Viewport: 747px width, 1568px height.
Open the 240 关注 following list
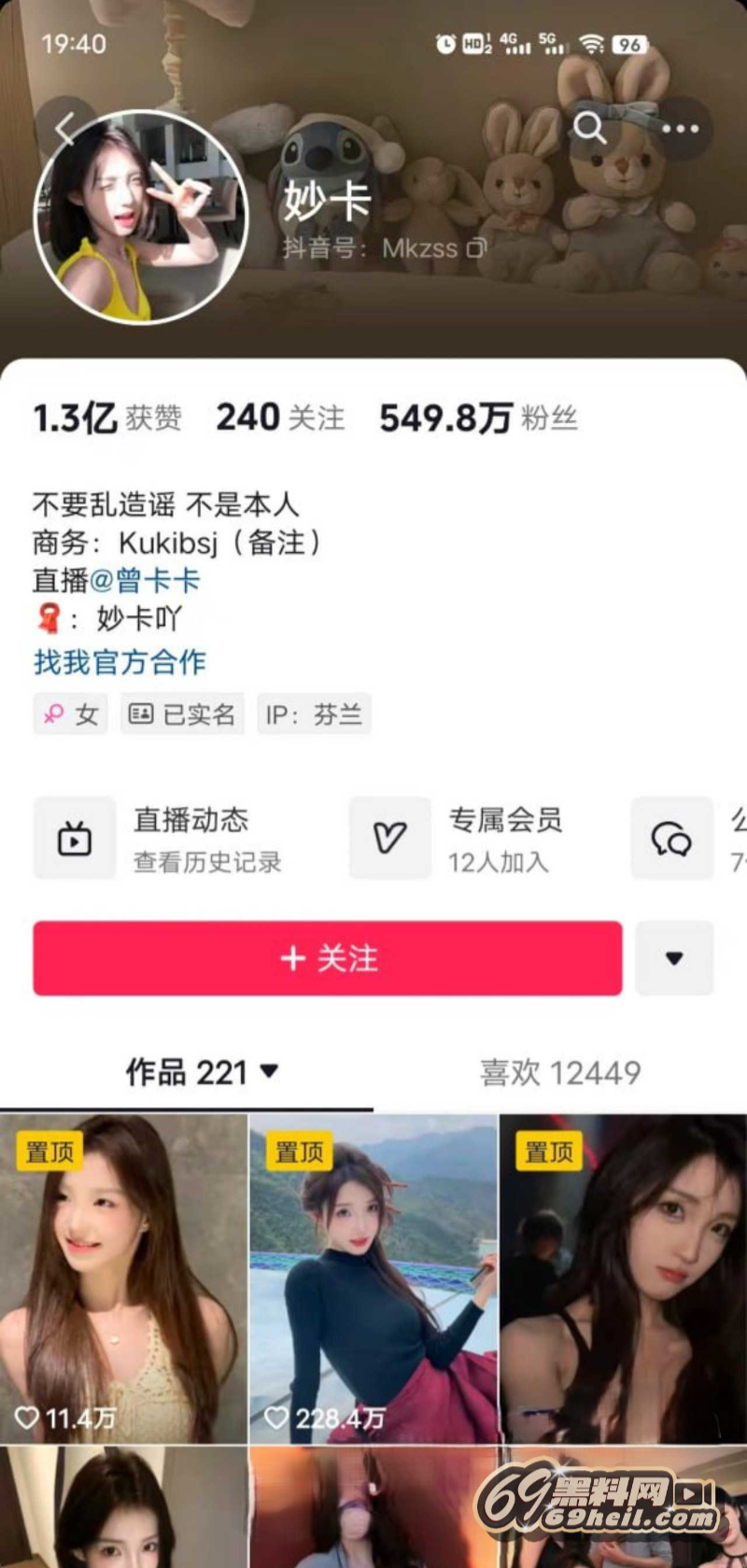pos(280,417)
